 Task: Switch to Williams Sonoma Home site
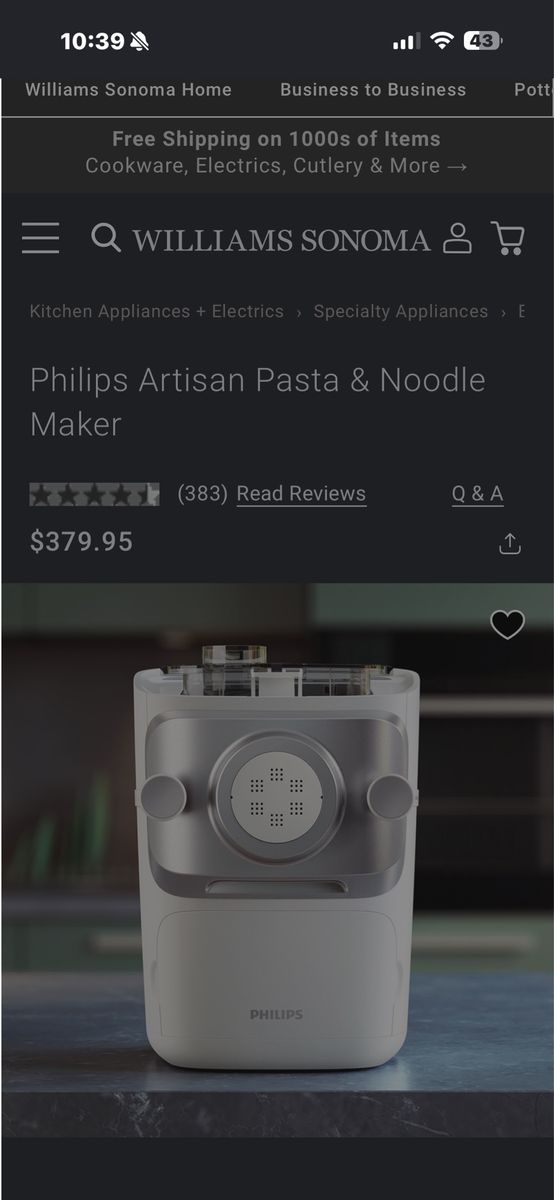128,89
